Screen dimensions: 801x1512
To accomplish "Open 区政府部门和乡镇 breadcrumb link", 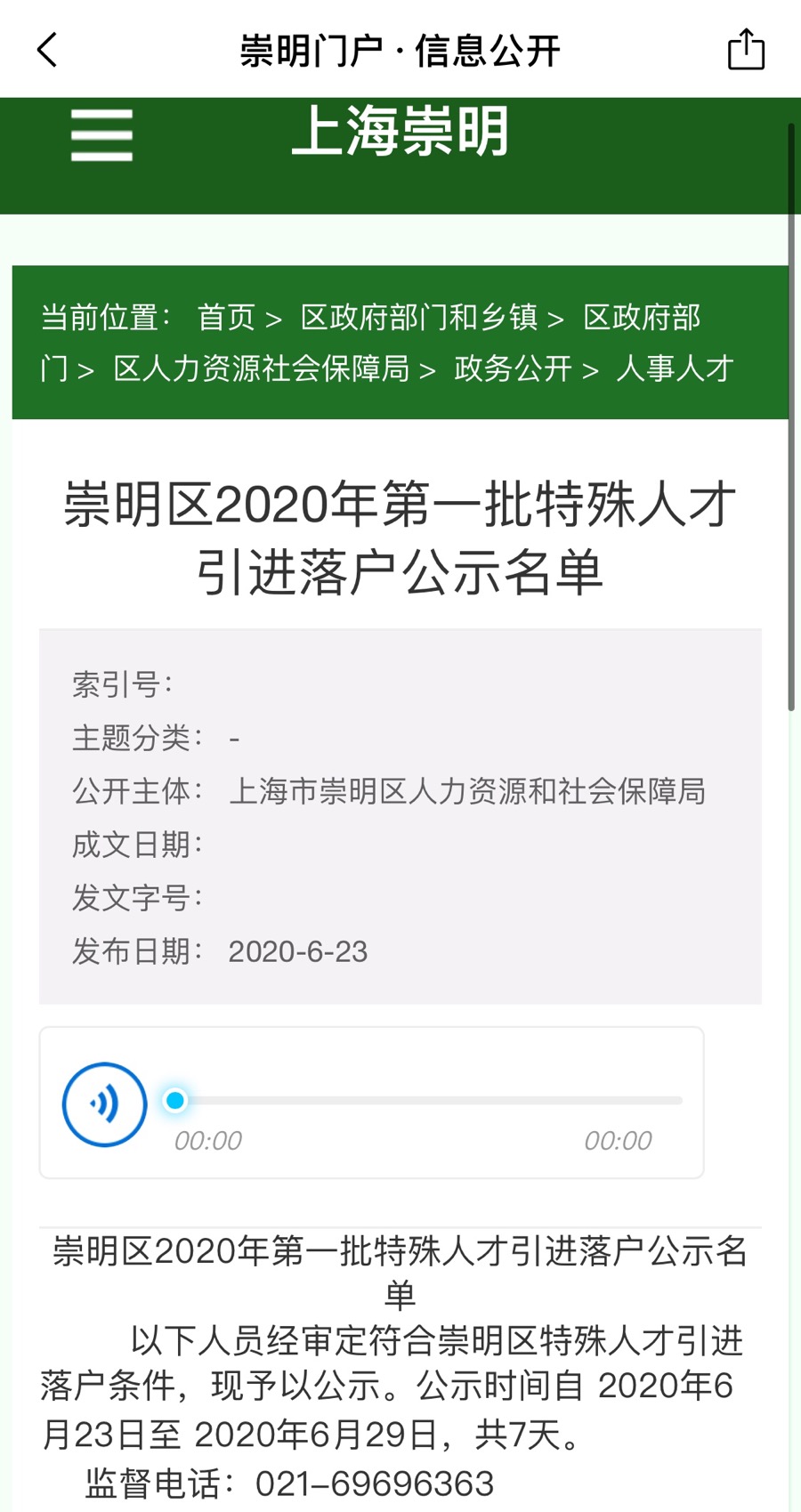I will pyautogui.click(x=419, y=318).
